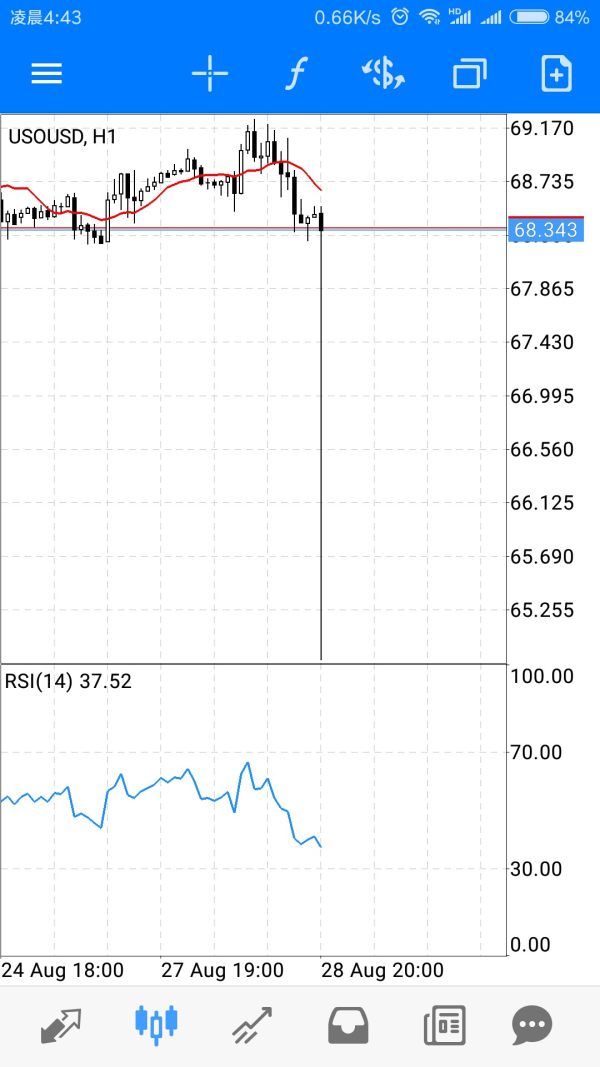Switch to the Quotes tab
600x1067 pixels.
pyautogui.click(x=61, y=1025)
